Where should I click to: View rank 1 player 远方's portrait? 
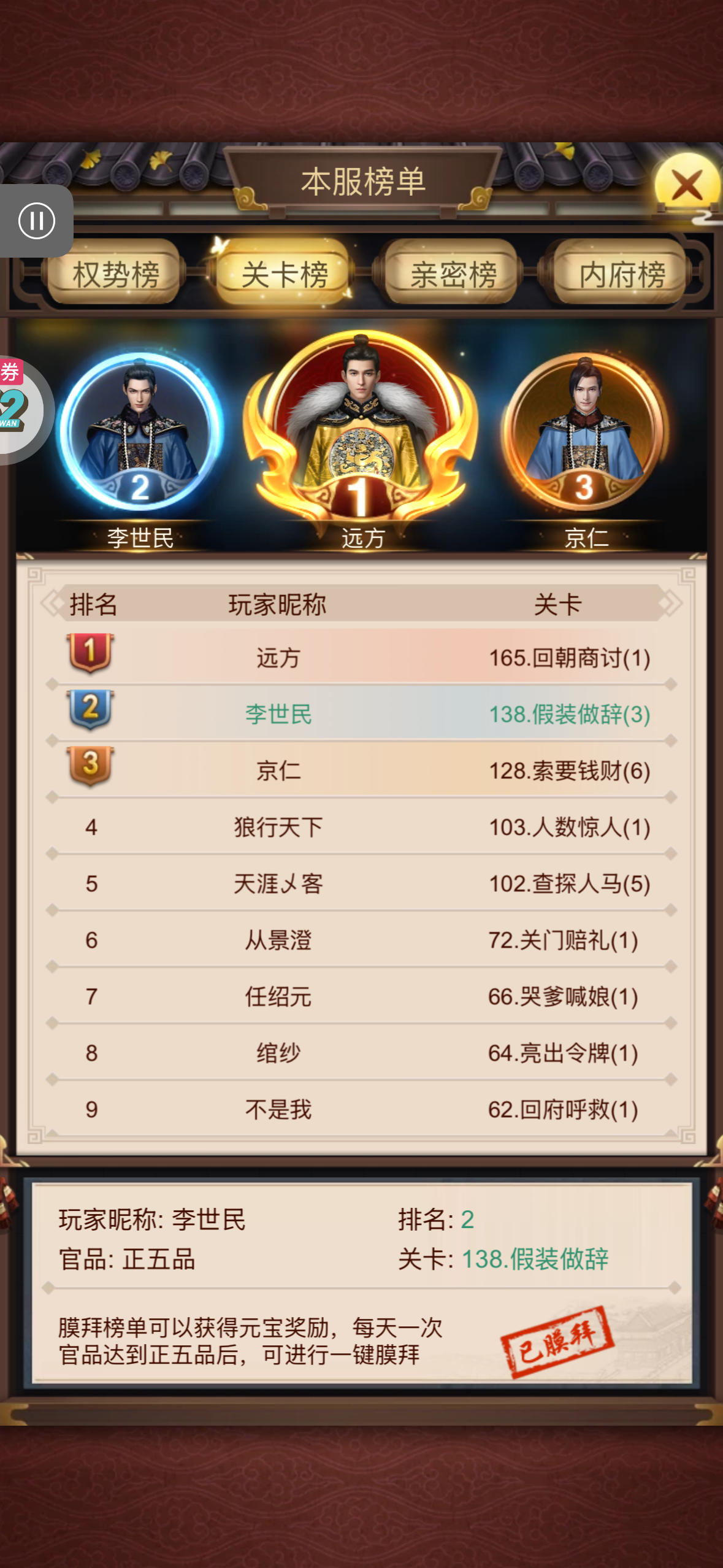(x=361, y=429)
